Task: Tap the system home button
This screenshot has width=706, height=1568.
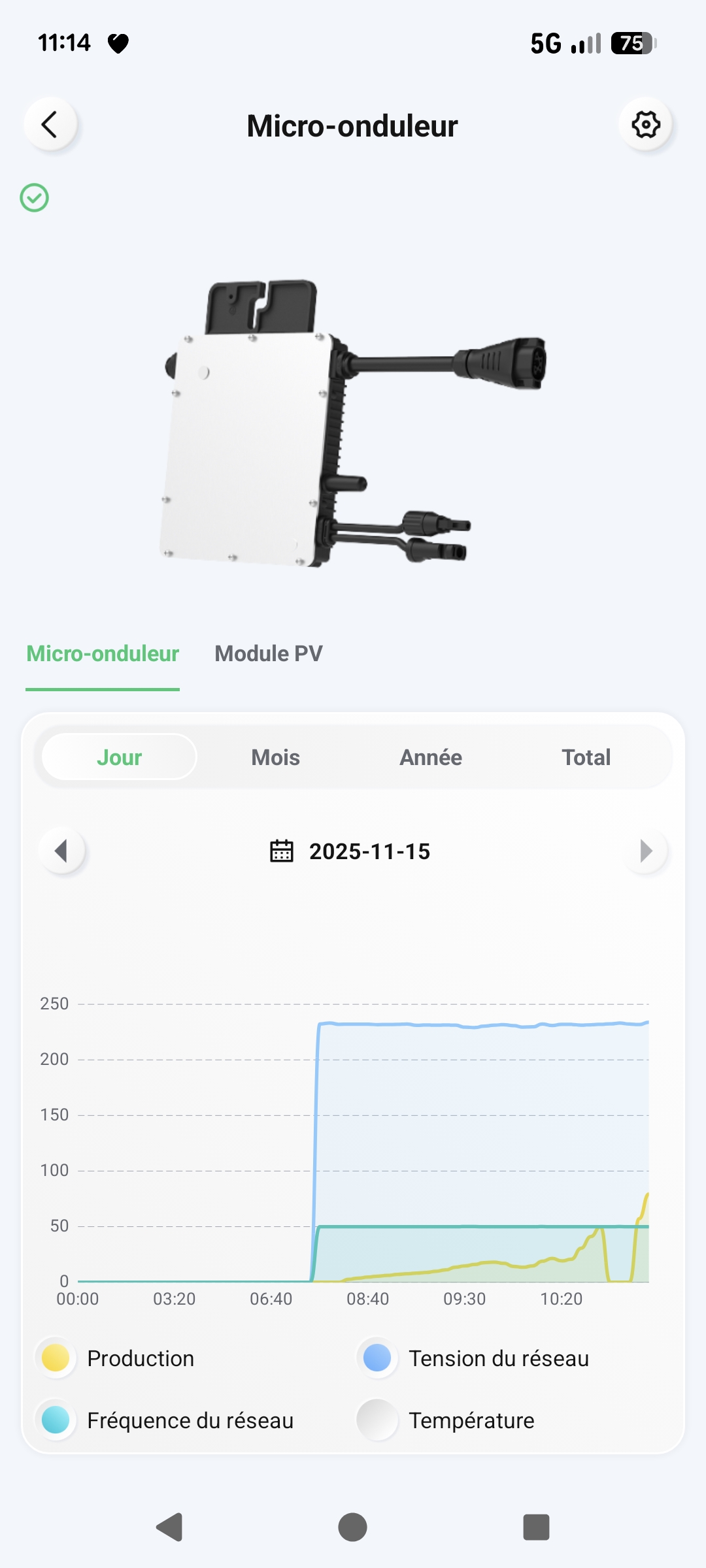Action: (x=352, y=1527)
